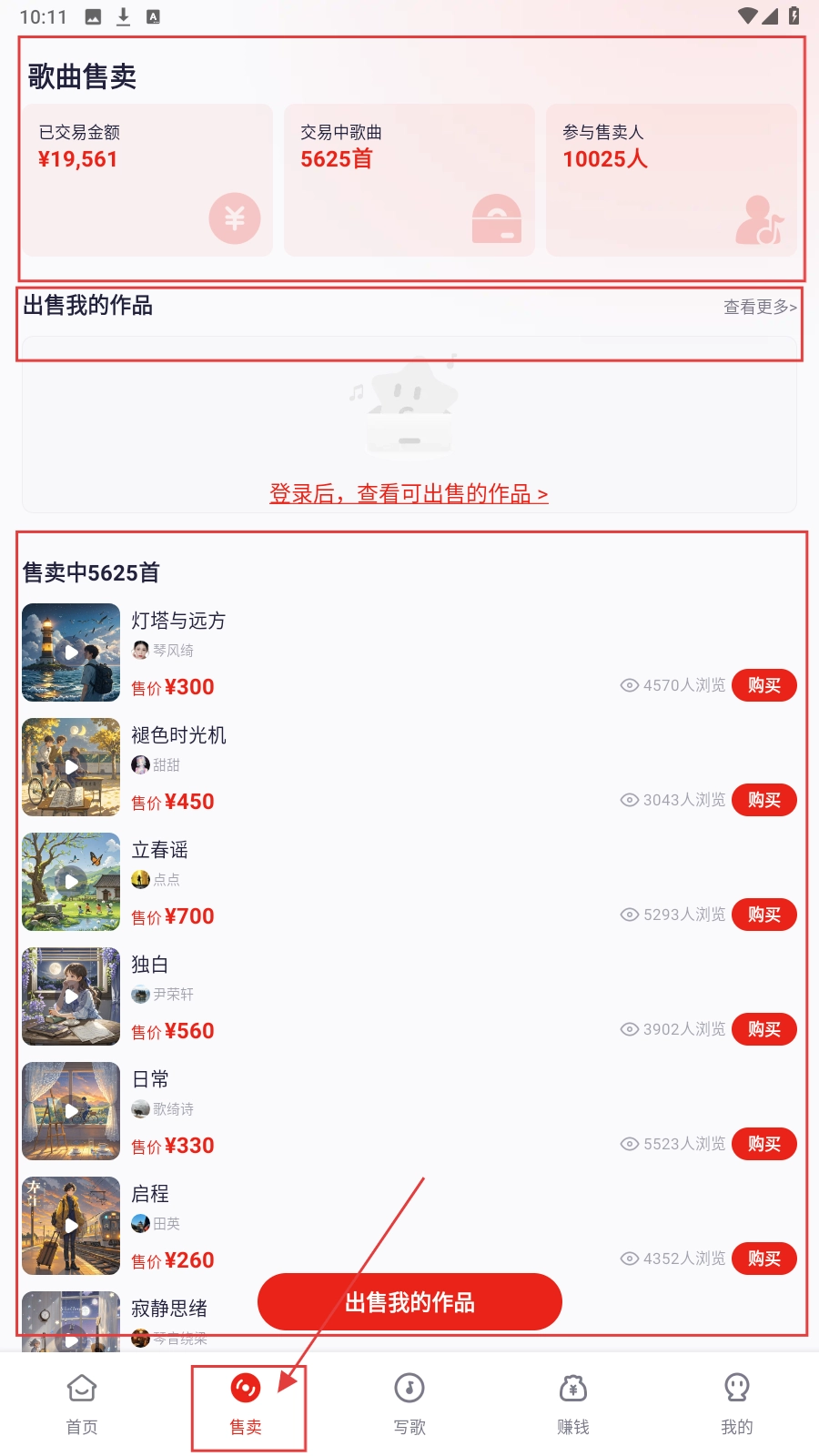Switch to the 首页 tab
The image size is (819, 1456).
82,1404
